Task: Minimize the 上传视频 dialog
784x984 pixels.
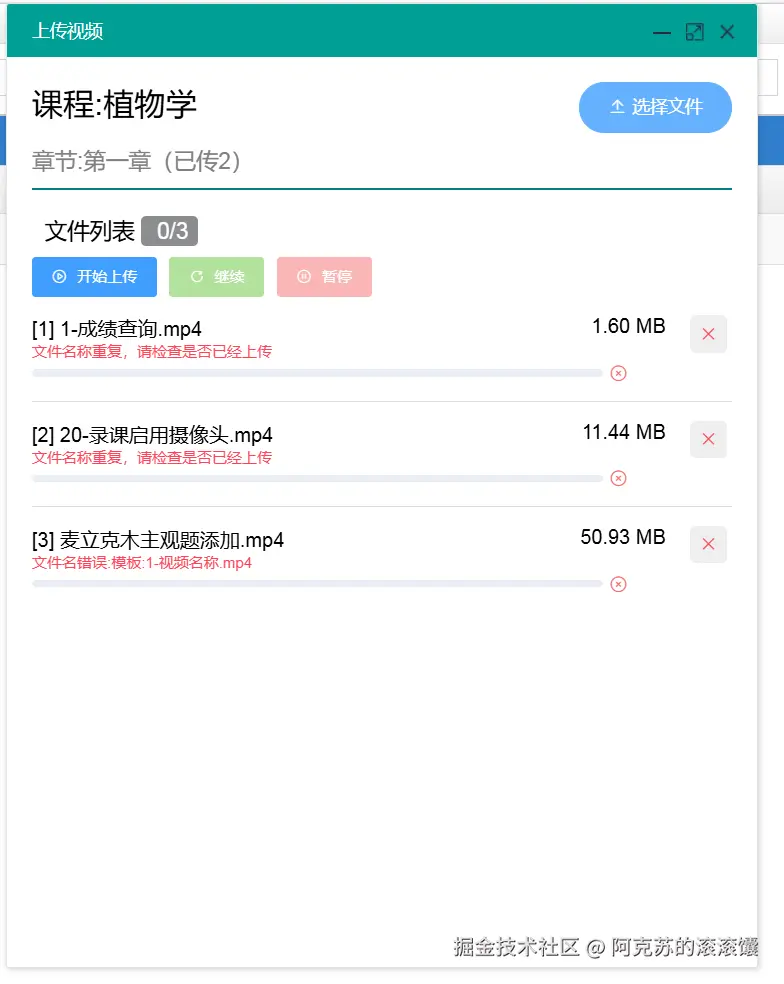Action: click(662, 32)
